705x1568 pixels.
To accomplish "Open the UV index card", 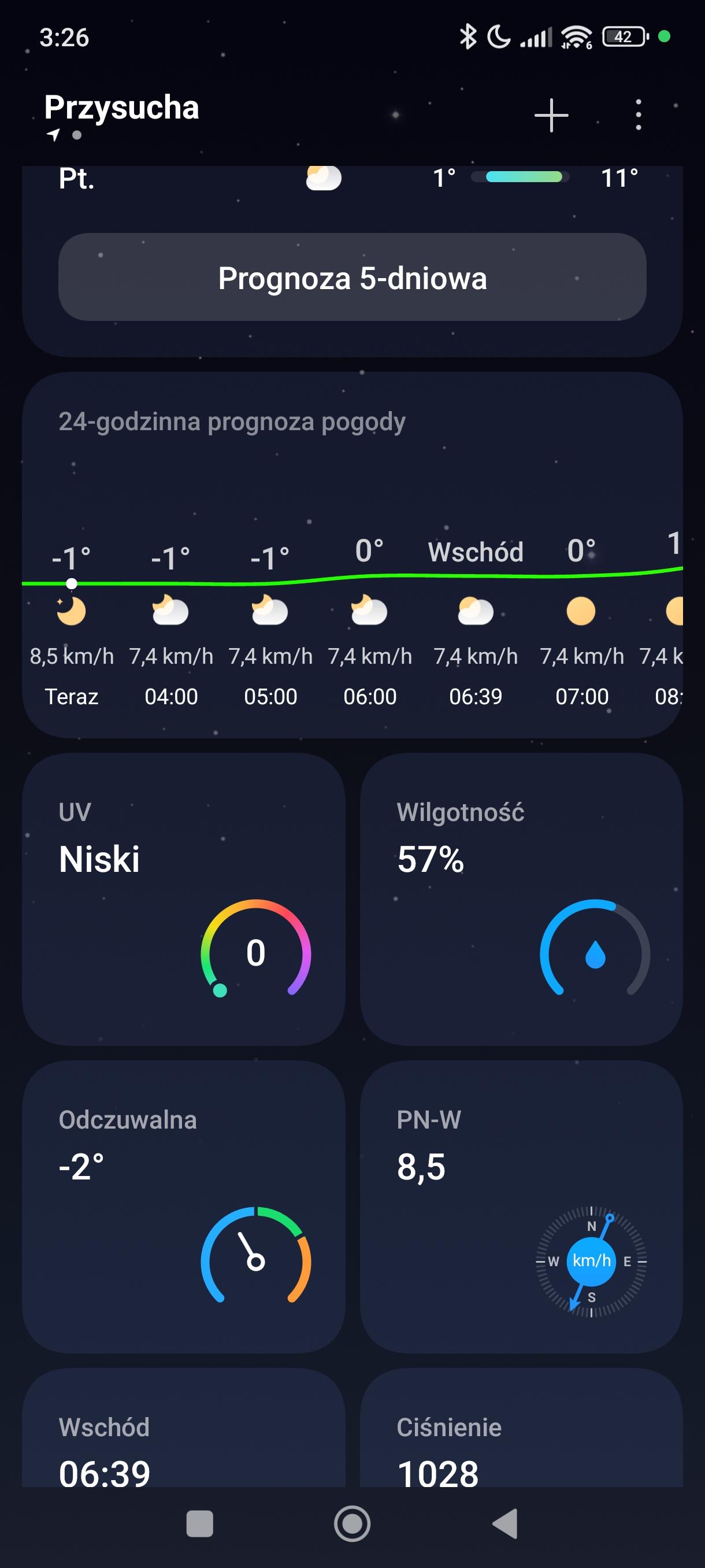I will [184, 899].
